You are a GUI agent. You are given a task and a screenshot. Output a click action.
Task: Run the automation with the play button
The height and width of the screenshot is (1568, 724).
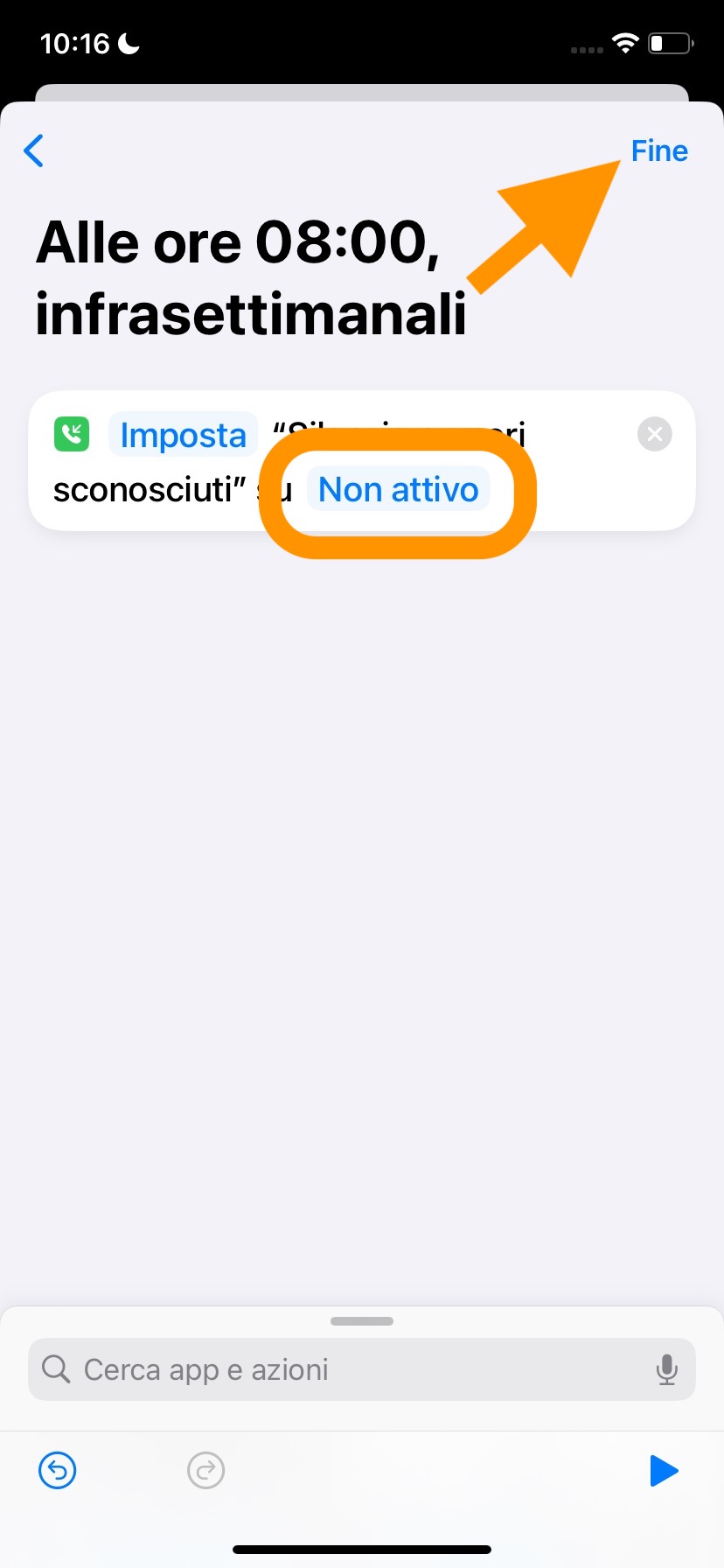(x=664, y=1471)
